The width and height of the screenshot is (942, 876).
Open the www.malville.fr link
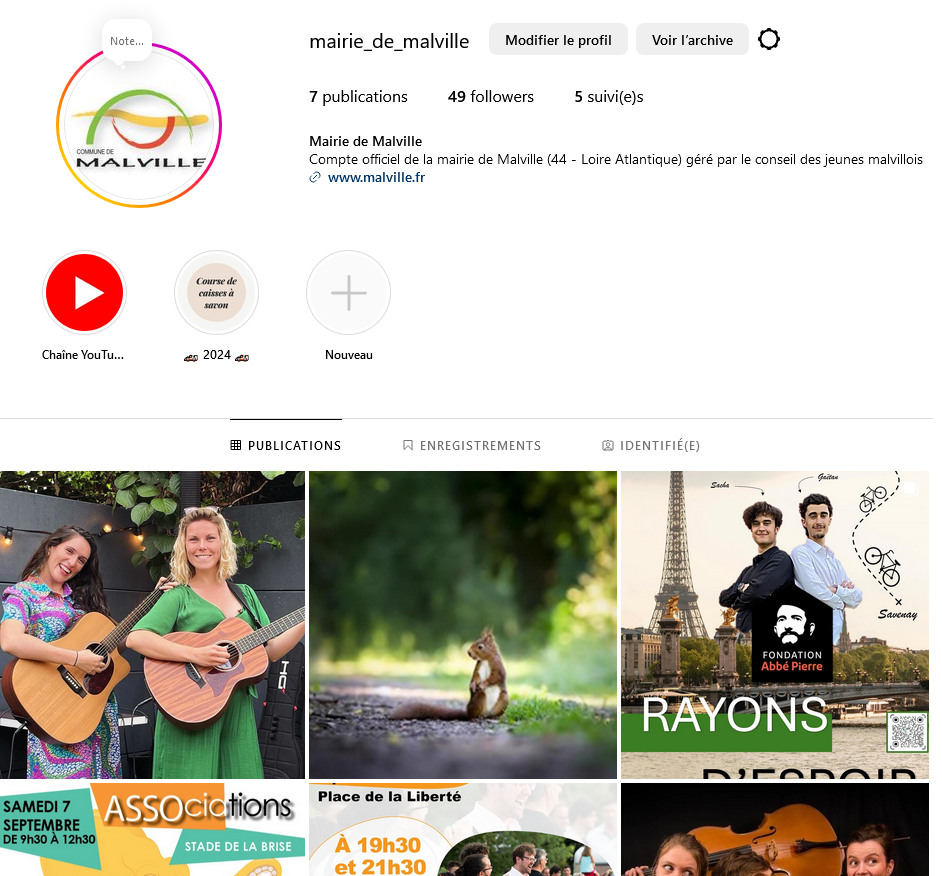pos(376,177)
